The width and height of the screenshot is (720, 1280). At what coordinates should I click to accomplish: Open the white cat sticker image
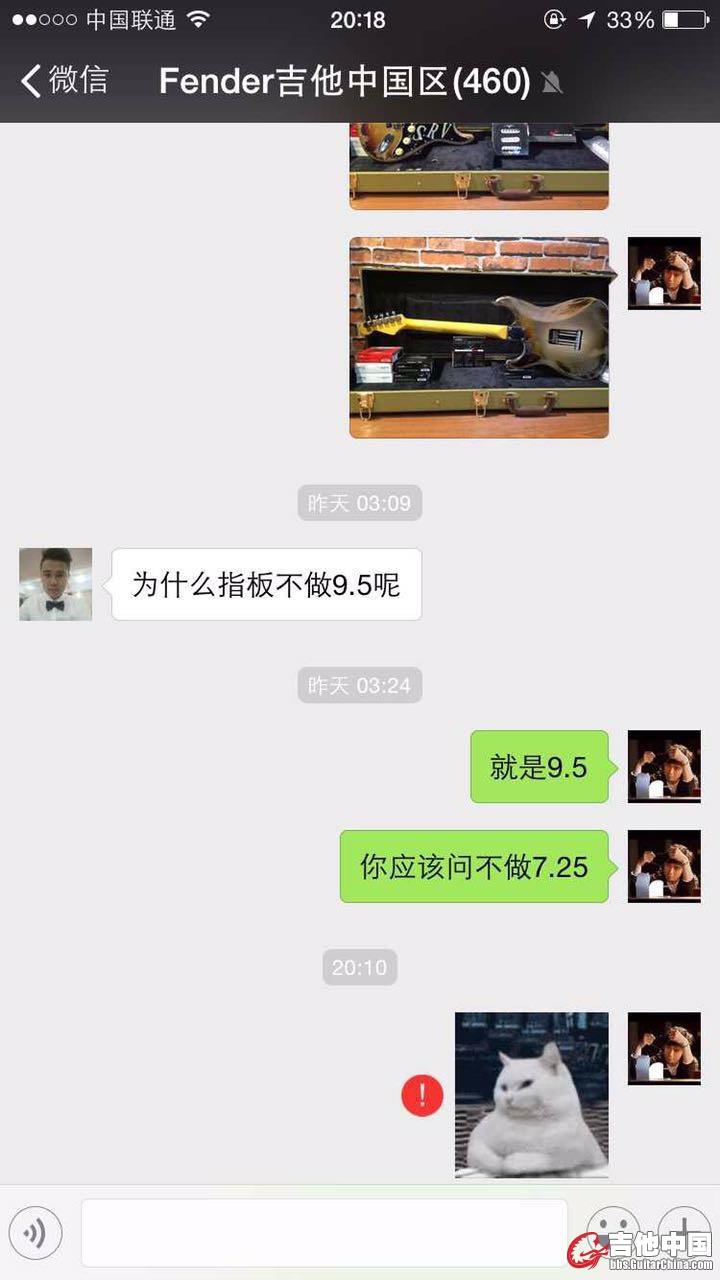pyautogui.click(x=531, y=1094)
